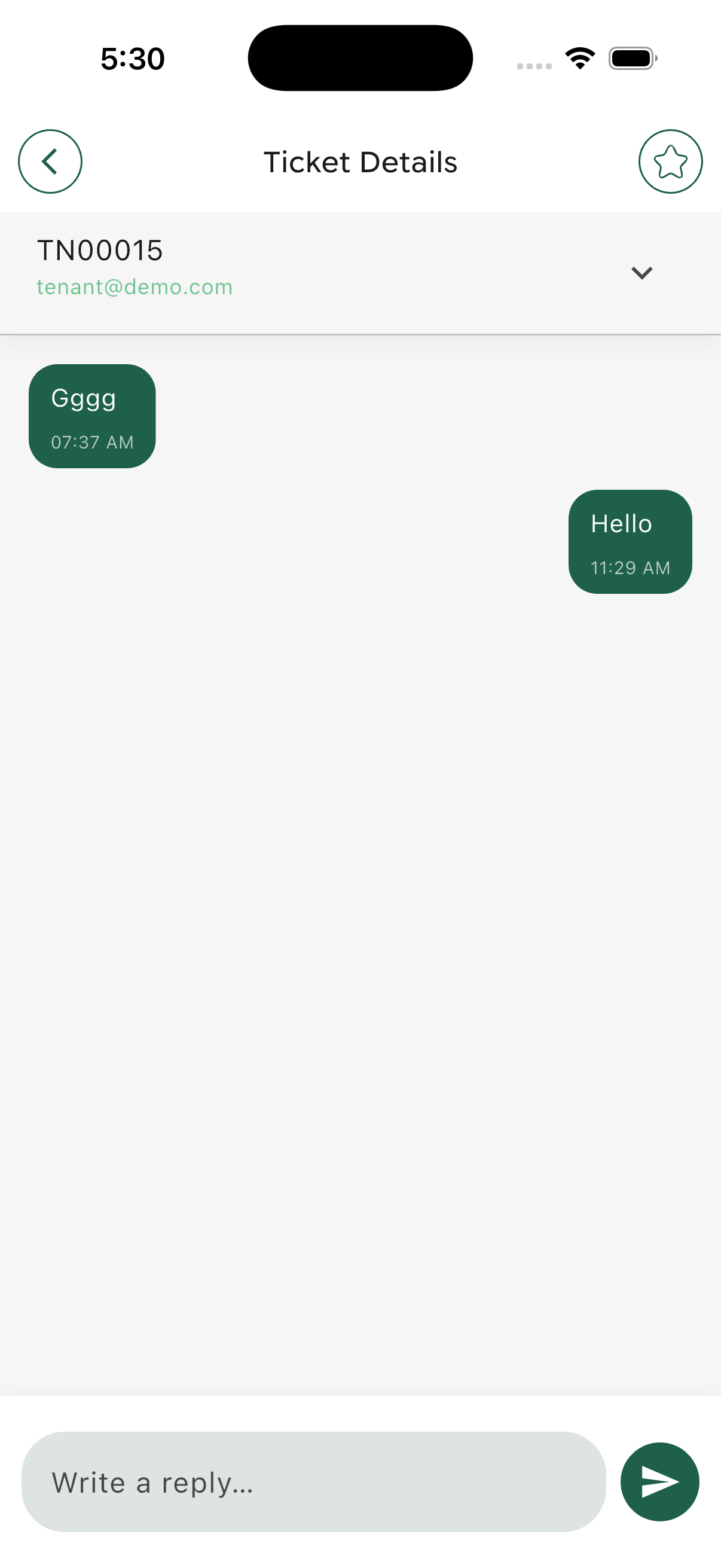The image size is (721, 1568).
Task: Tap the star icon in the header
Action: (670, 161)
